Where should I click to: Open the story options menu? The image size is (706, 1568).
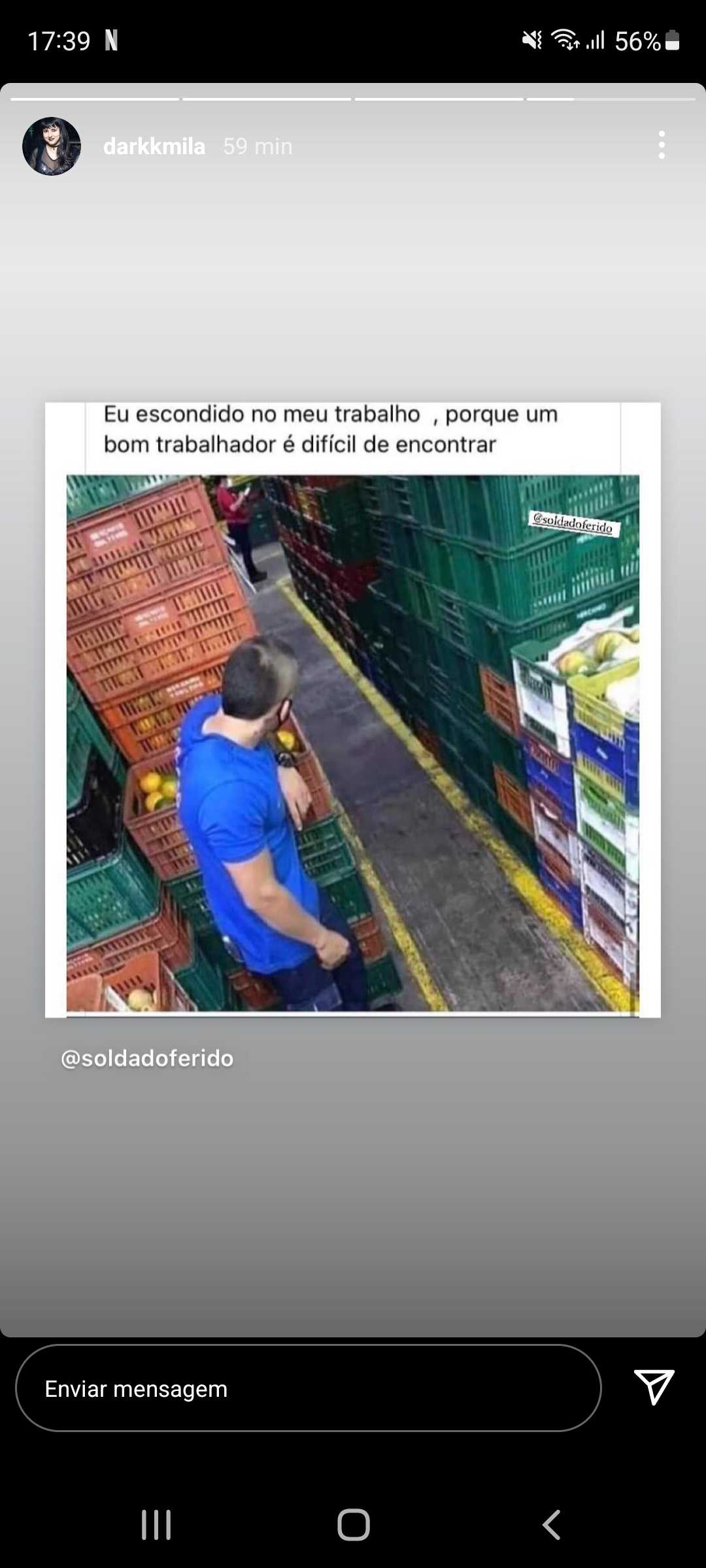[662, 145]
